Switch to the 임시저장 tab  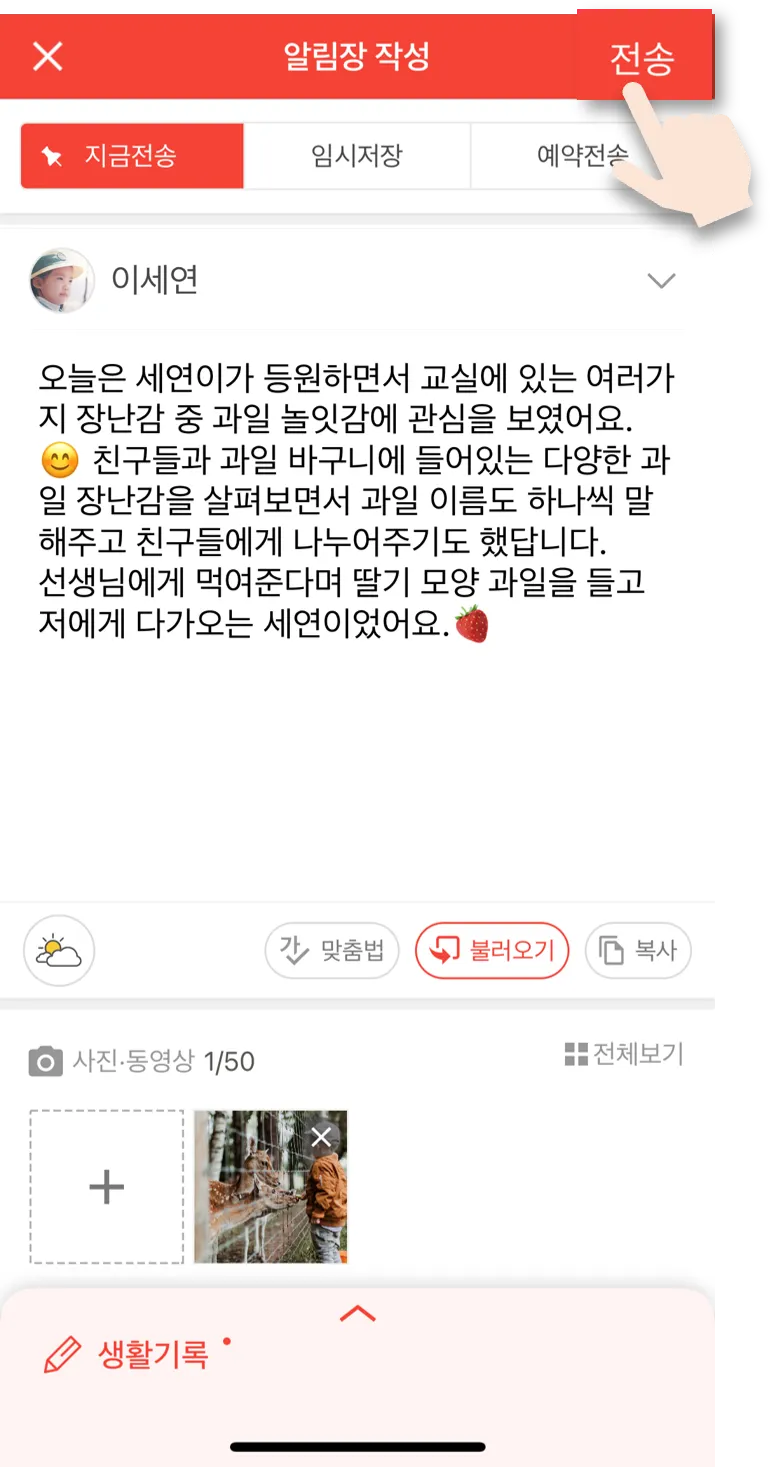click(x=357, y=156)
